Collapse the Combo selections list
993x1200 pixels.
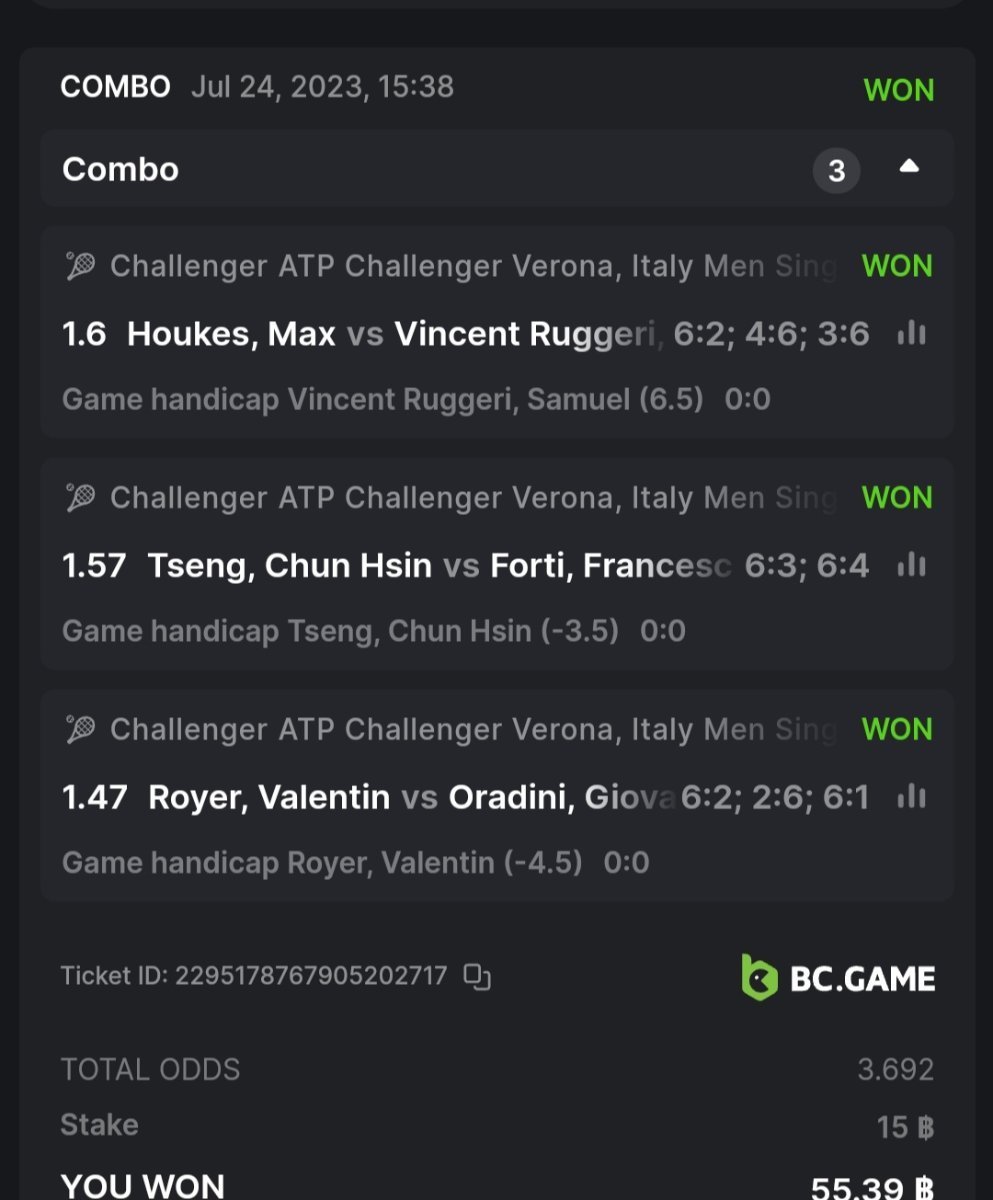[x=908, y=168]
